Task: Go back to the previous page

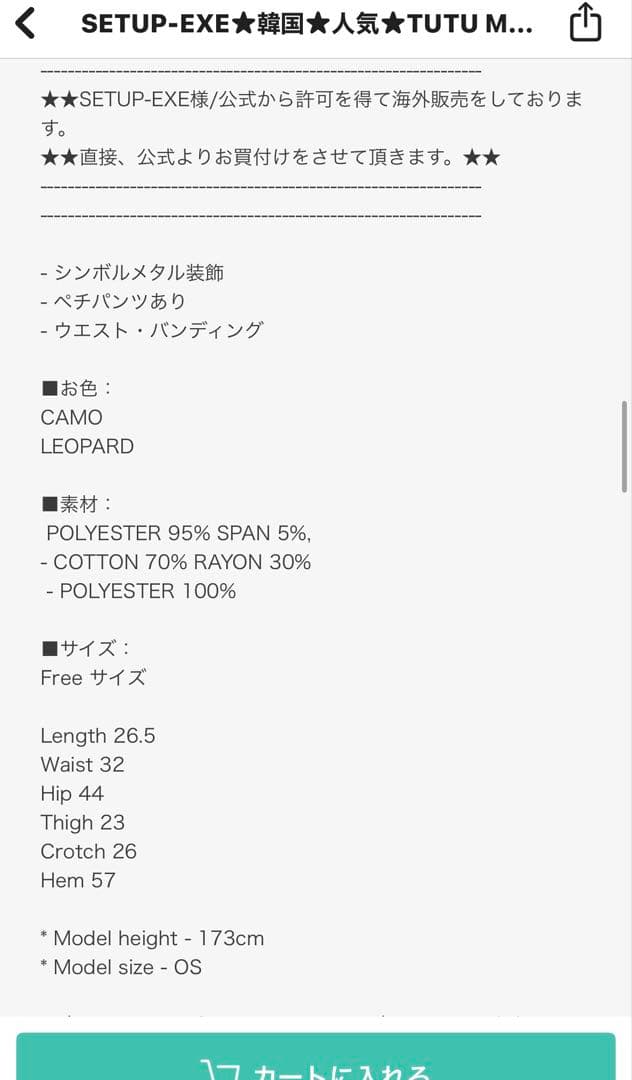Action: tap(26, 24)
